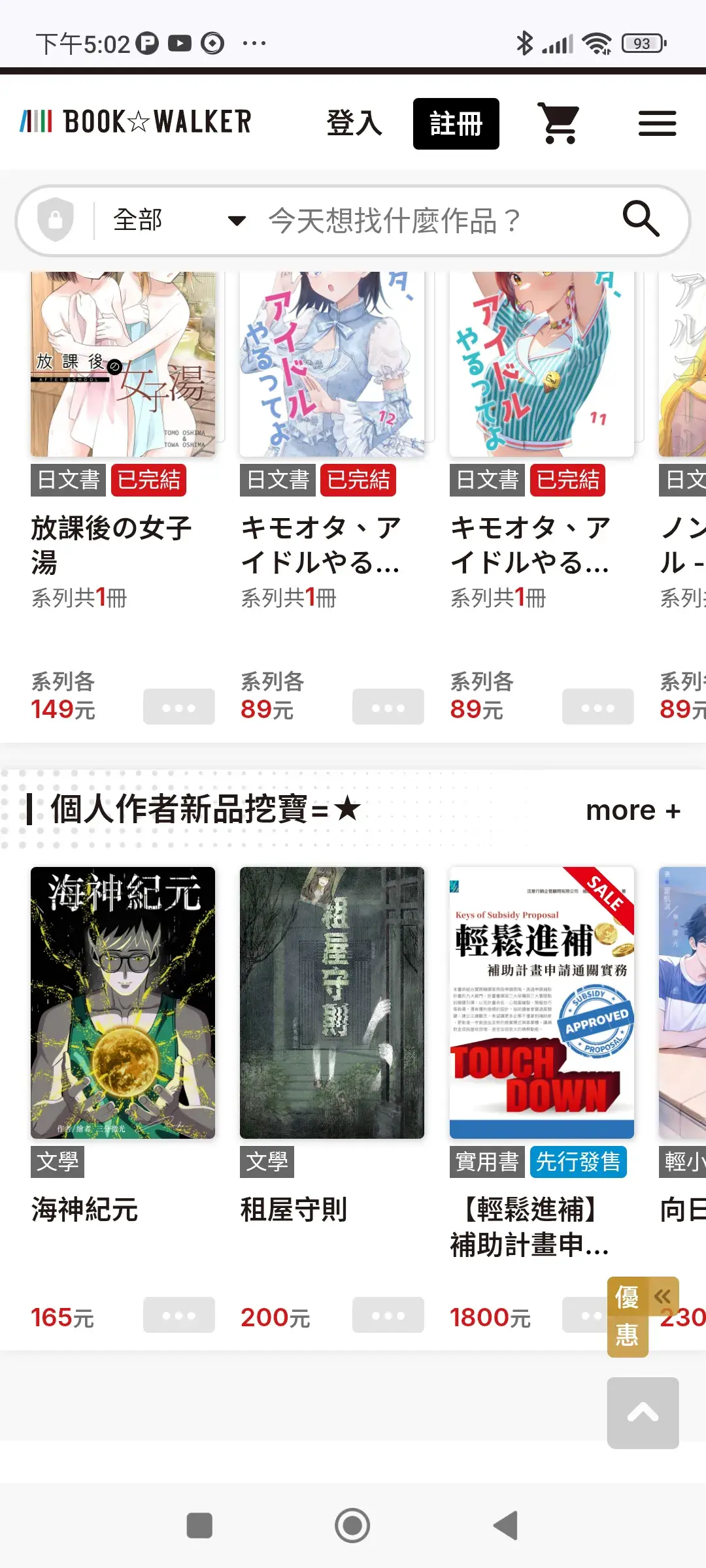Viewport: 706px width, 1568px height.
Task: Jump back to top of page
Action: pyautogui.click(x=643, y=1413)
